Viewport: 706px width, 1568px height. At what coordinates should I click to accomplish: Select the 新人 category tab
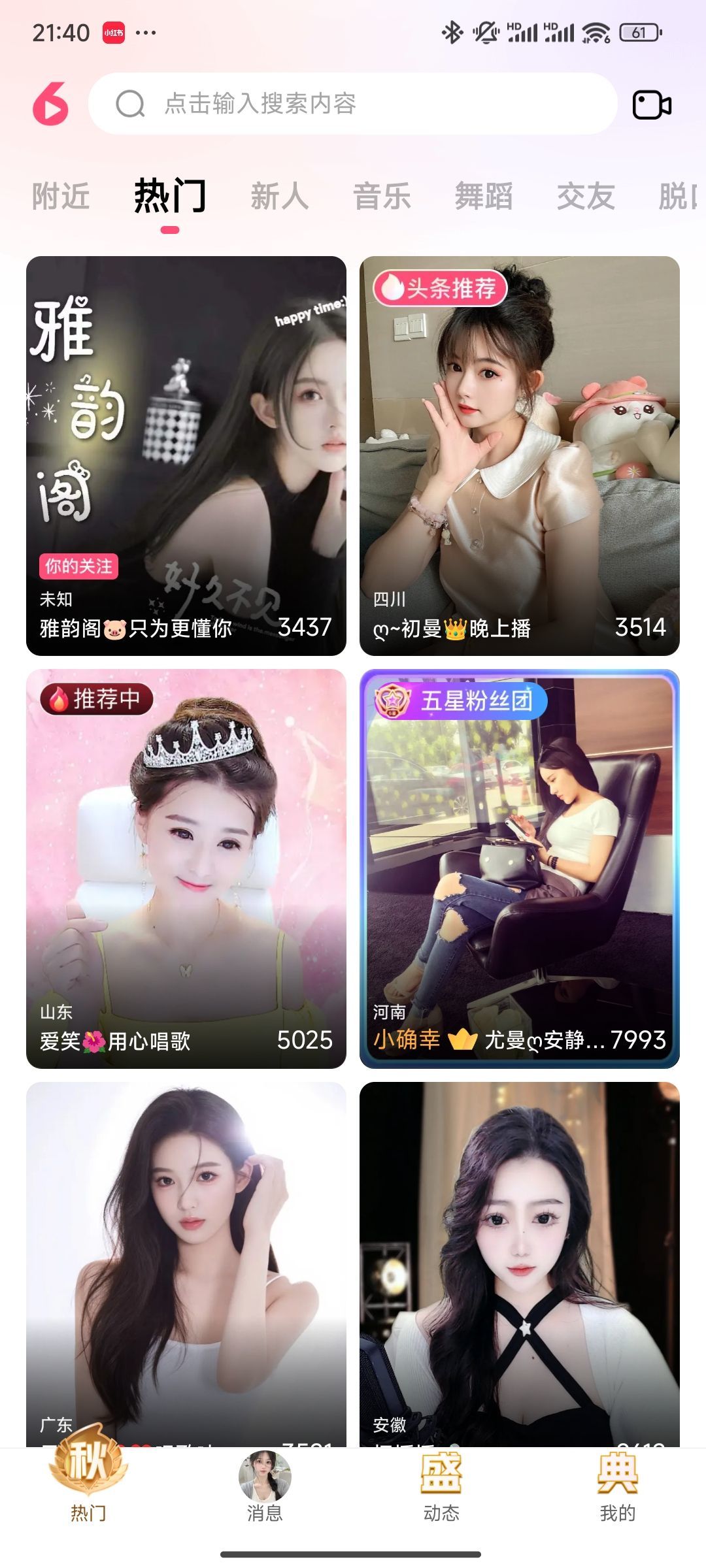(x=279, y=197)
